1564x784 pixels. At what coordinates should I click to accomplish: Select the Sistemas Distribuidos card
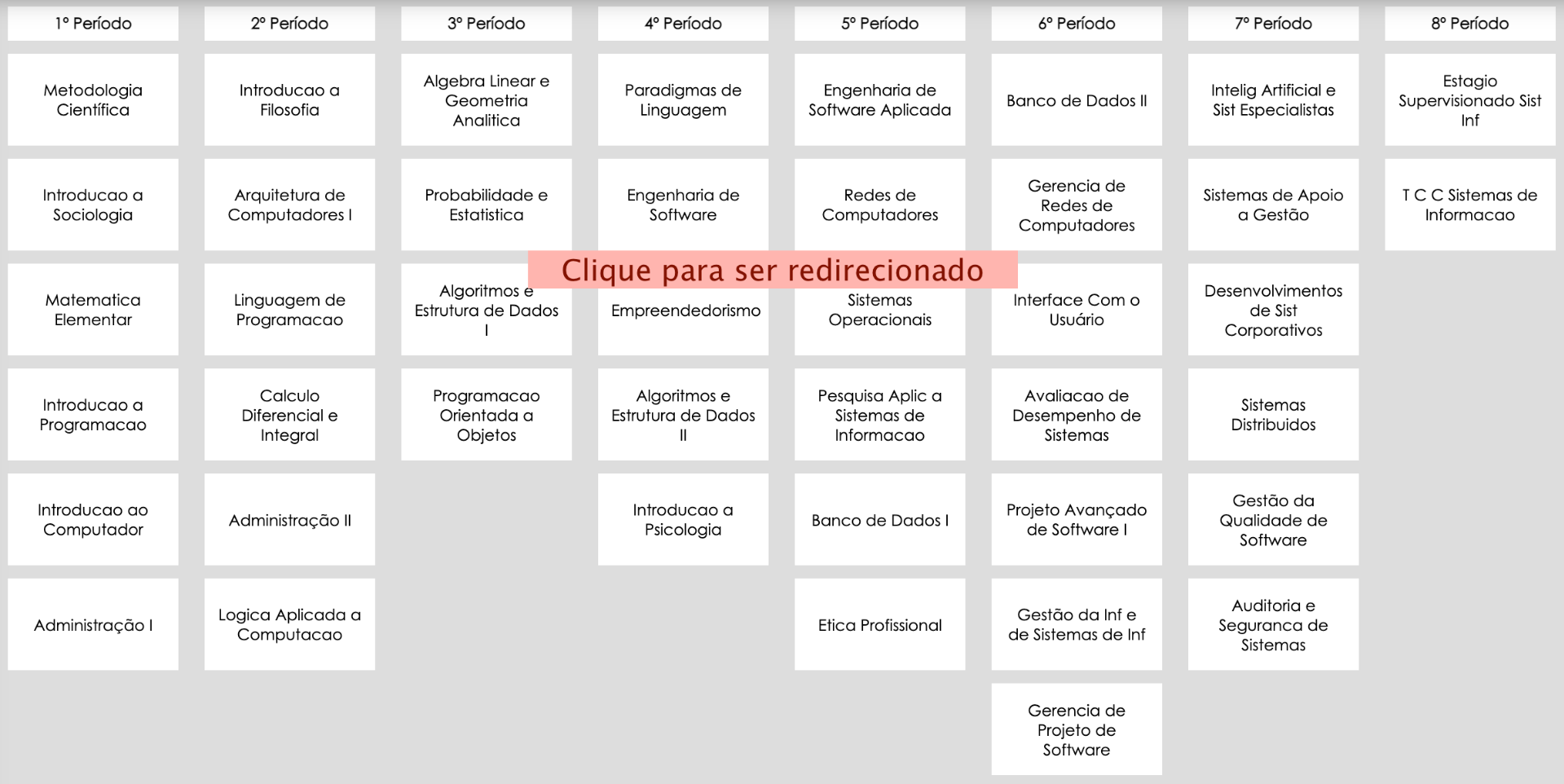(x=1273, y=415)
